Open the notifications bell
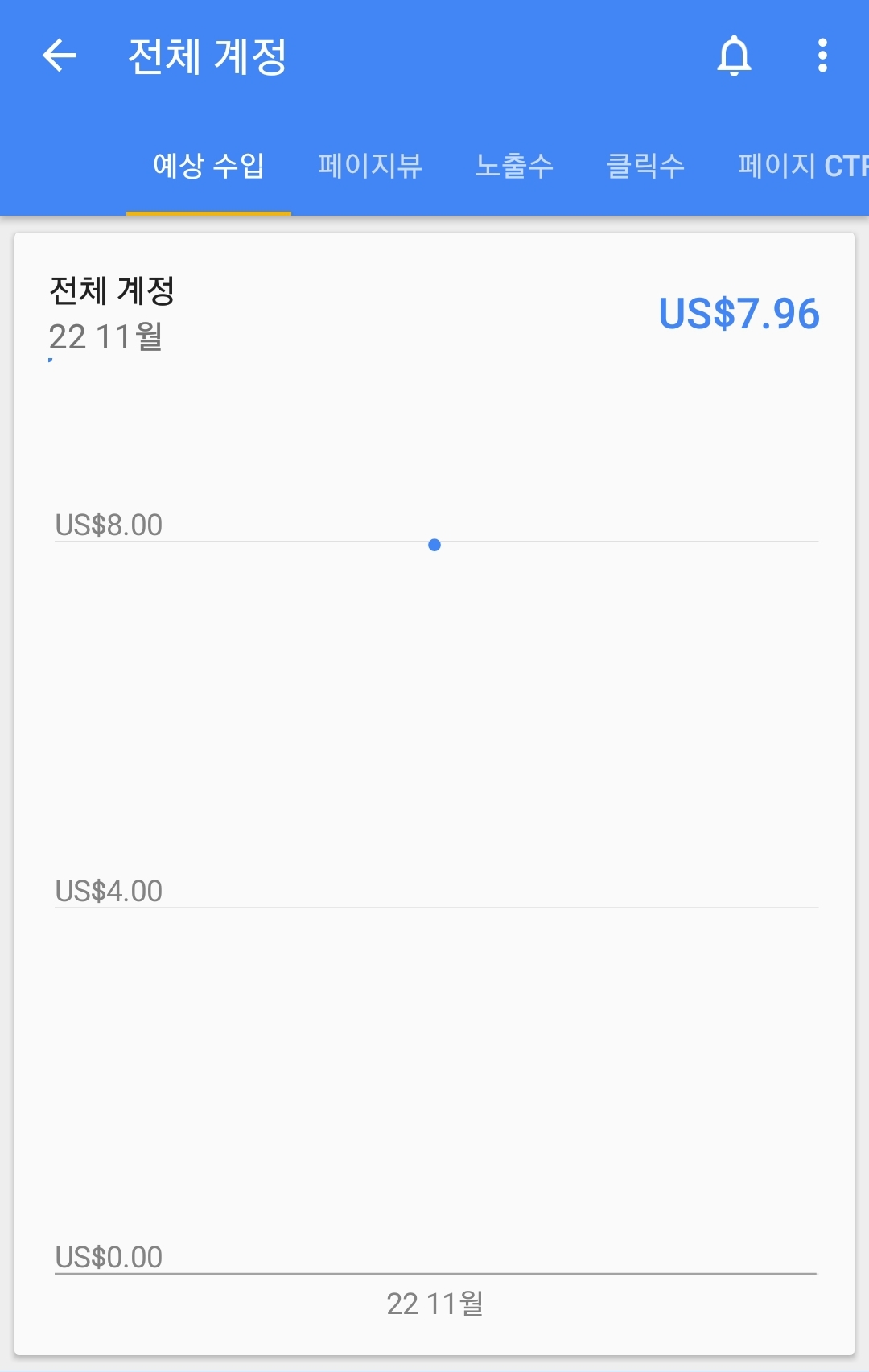Screen dimensions: 869x1372 pyautogui.click(x=734, y=56)
